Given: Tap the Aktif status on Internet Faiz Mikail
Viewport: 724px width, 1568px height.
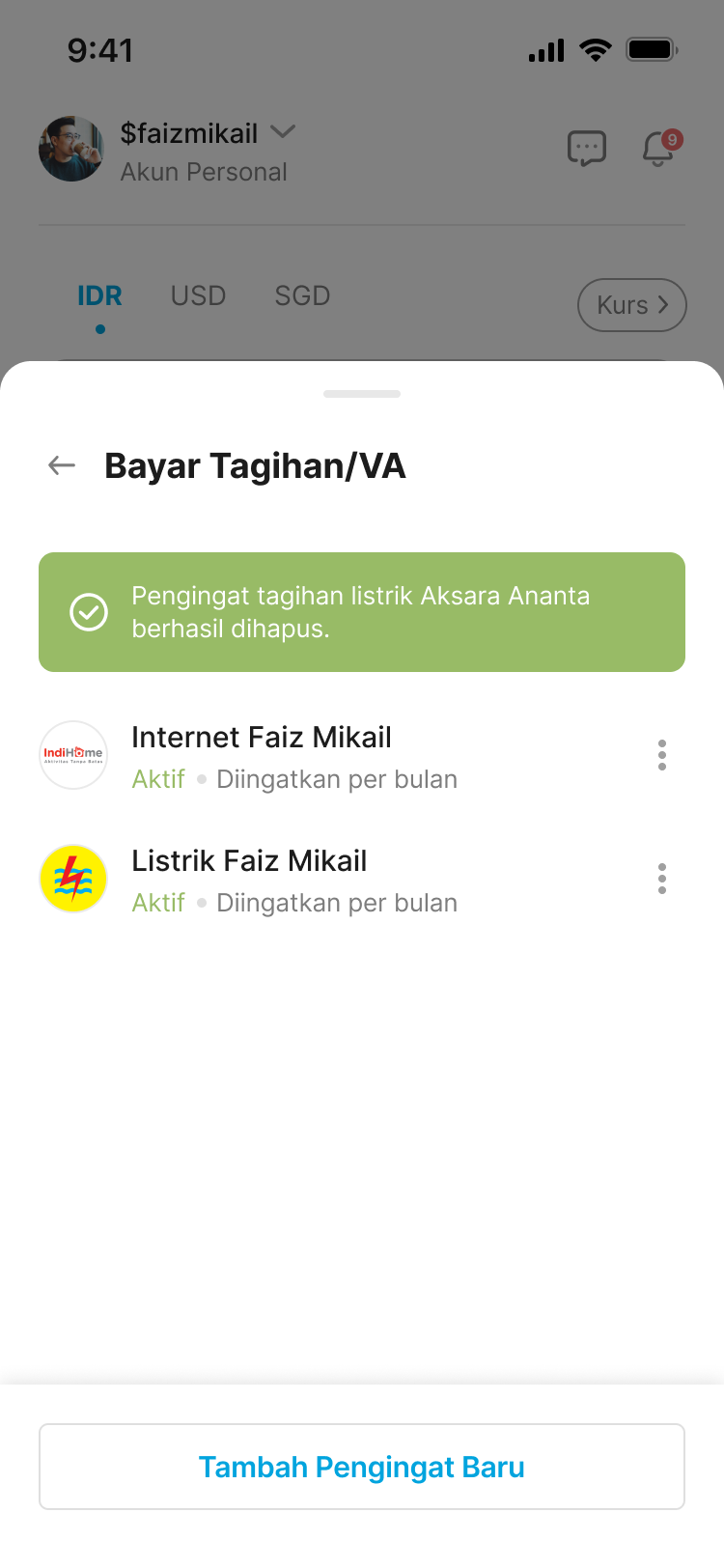Looking at the screenshot, I should [x=157, y=779].
